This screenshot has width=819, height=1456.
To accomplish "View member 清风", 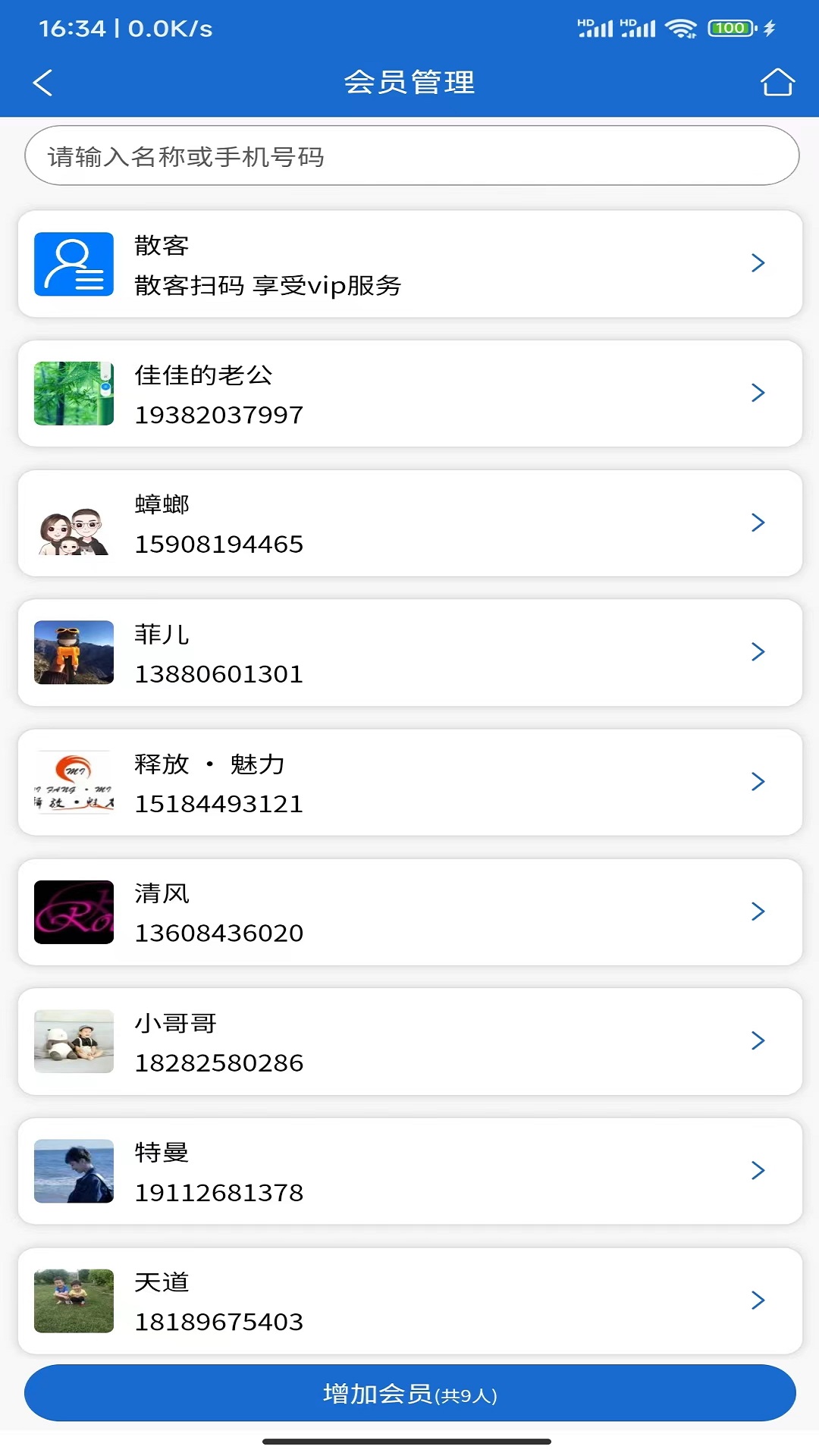I will [409, 912].
